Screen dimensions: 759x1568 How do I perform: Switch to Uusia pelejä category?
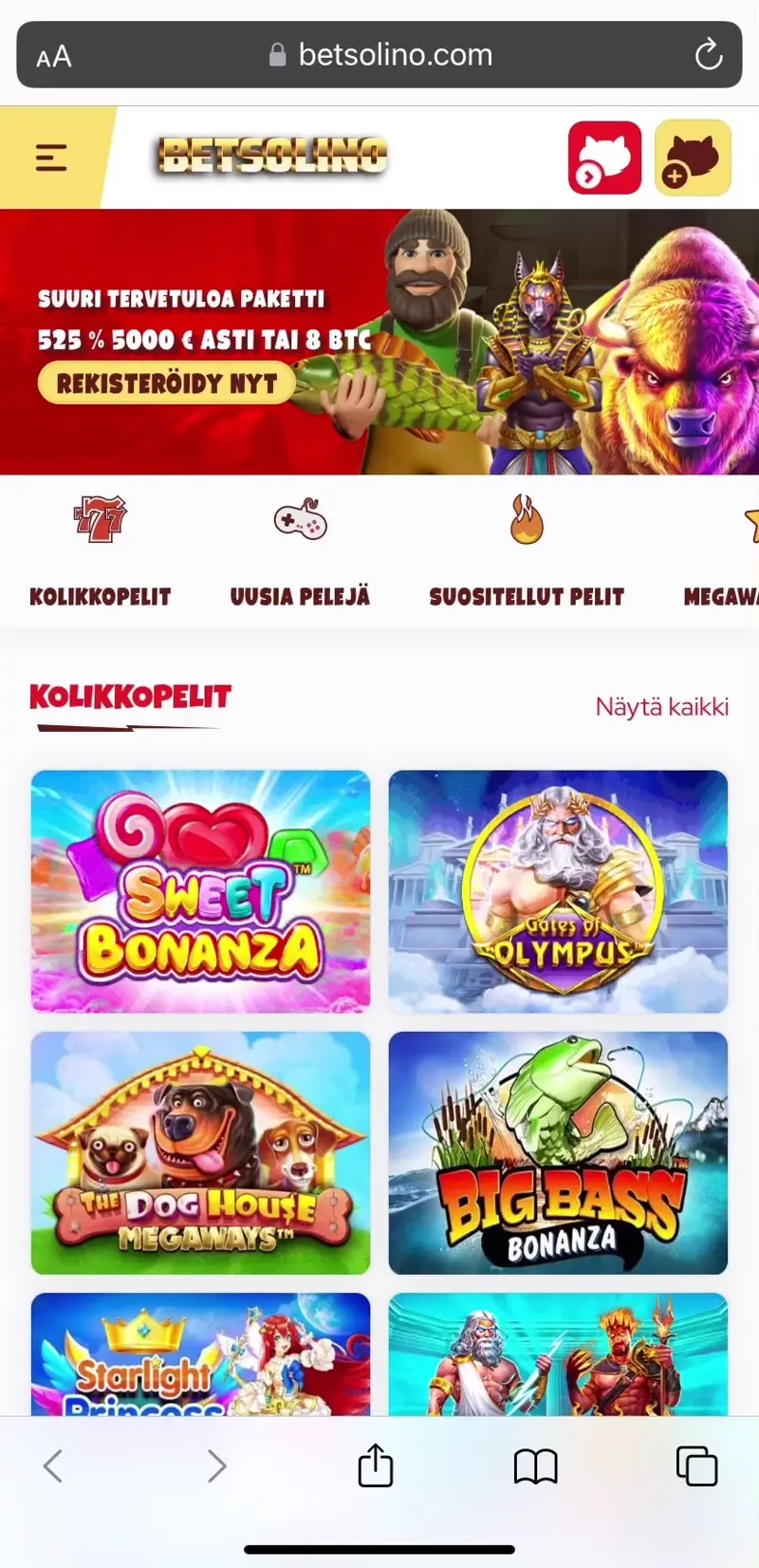pyautogui.click(x=300, y=551)
